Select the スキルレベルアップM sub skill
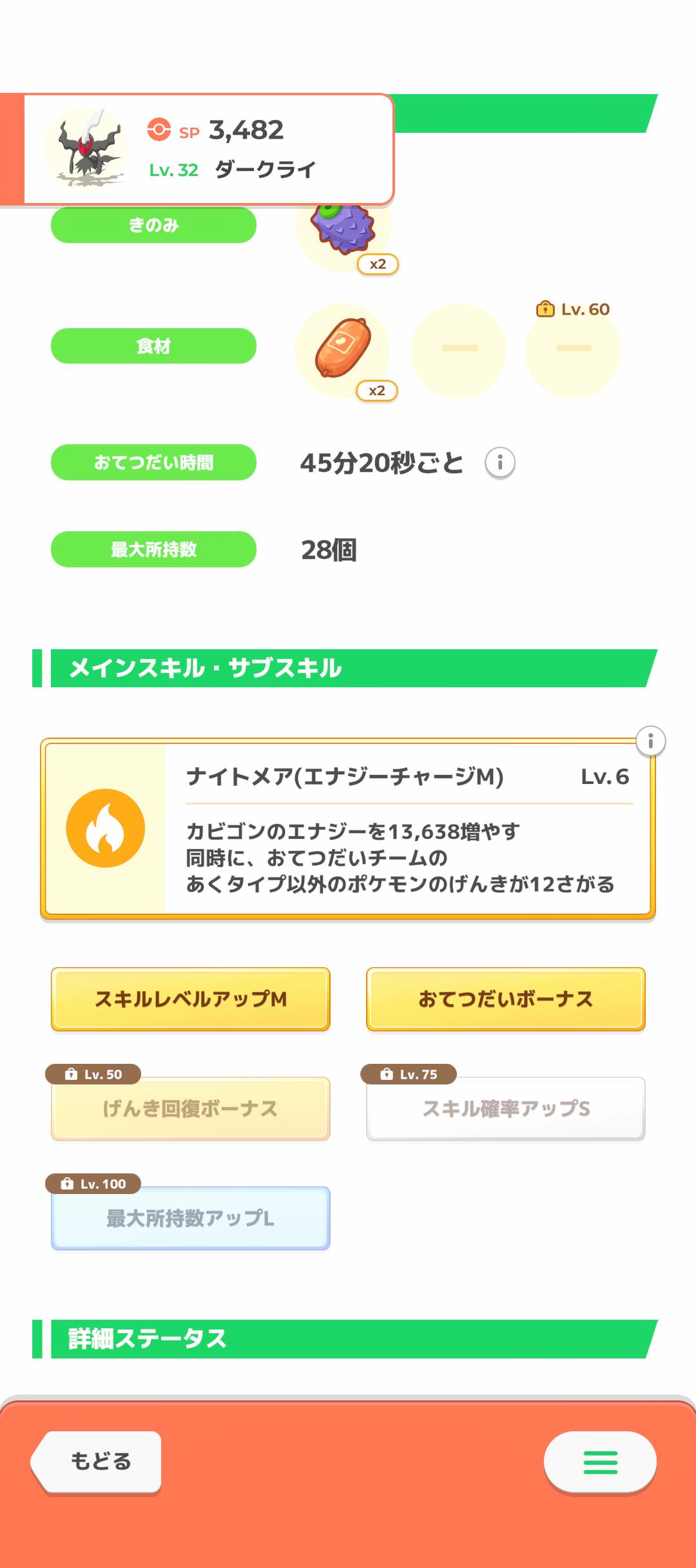696x1568 pixels. [191, 999]
